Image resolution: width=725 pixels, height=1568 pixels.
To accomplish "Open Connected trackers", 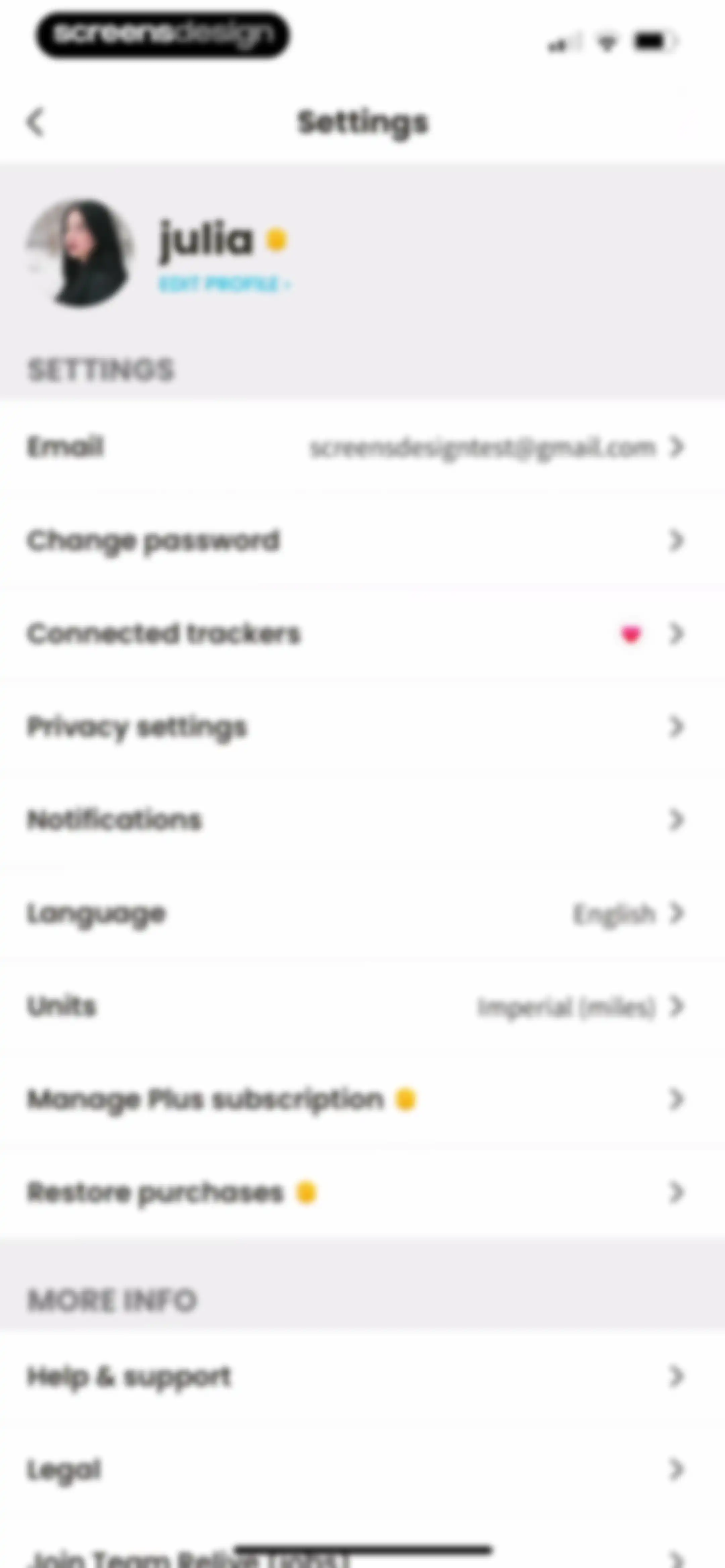I will tap(362, 634).
